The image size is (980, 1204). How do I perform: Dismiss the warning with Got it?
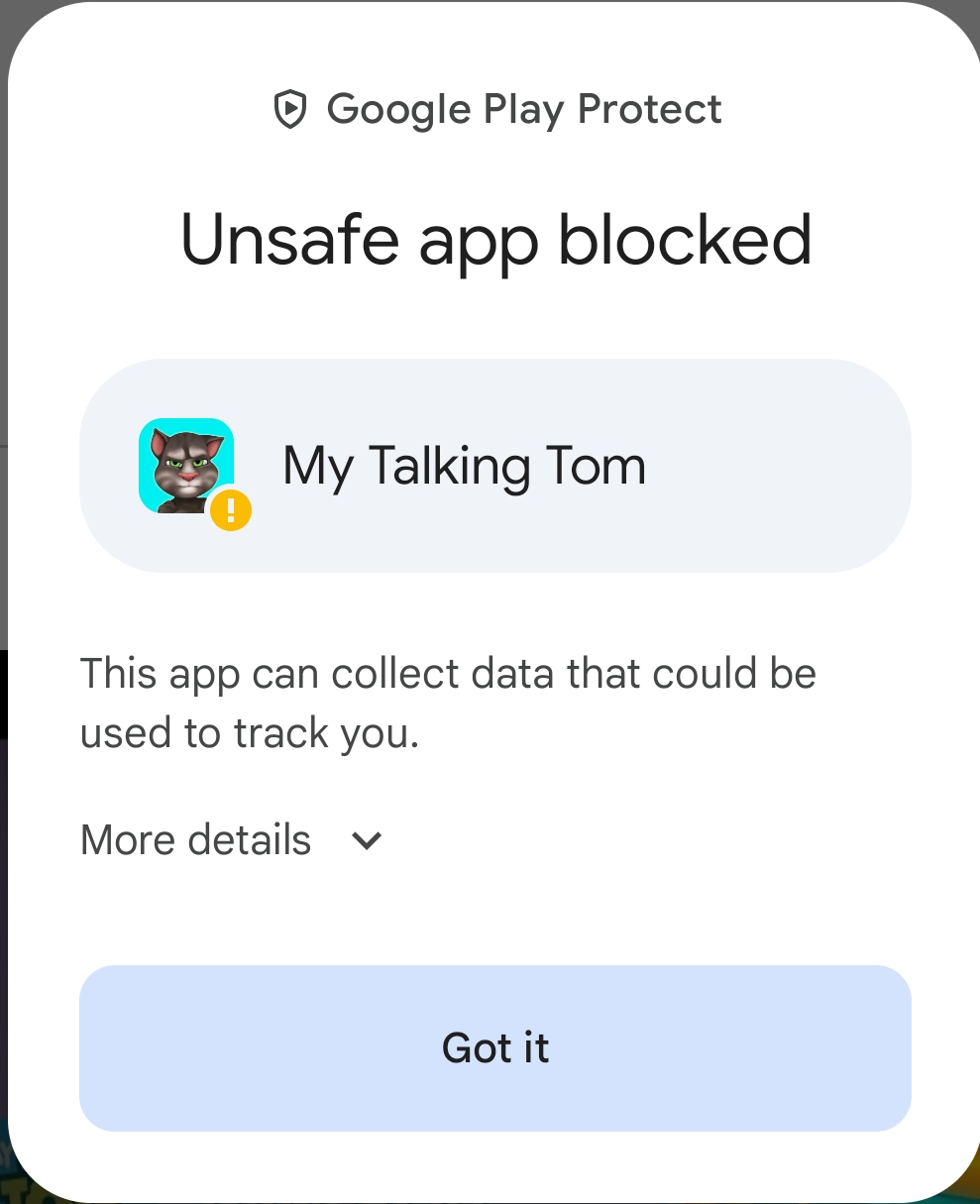click(x=494, y=1047)
